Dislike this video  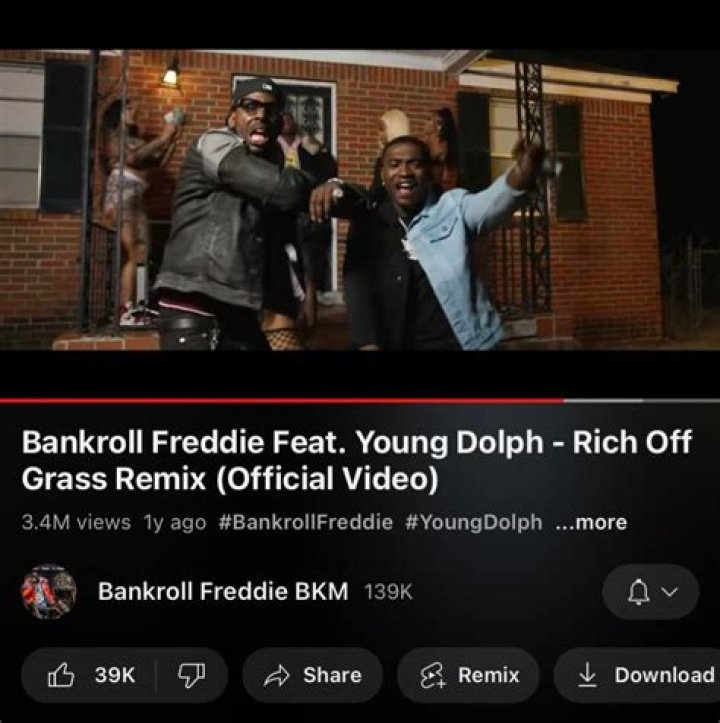pyautogui.click(x=190, y=675)
